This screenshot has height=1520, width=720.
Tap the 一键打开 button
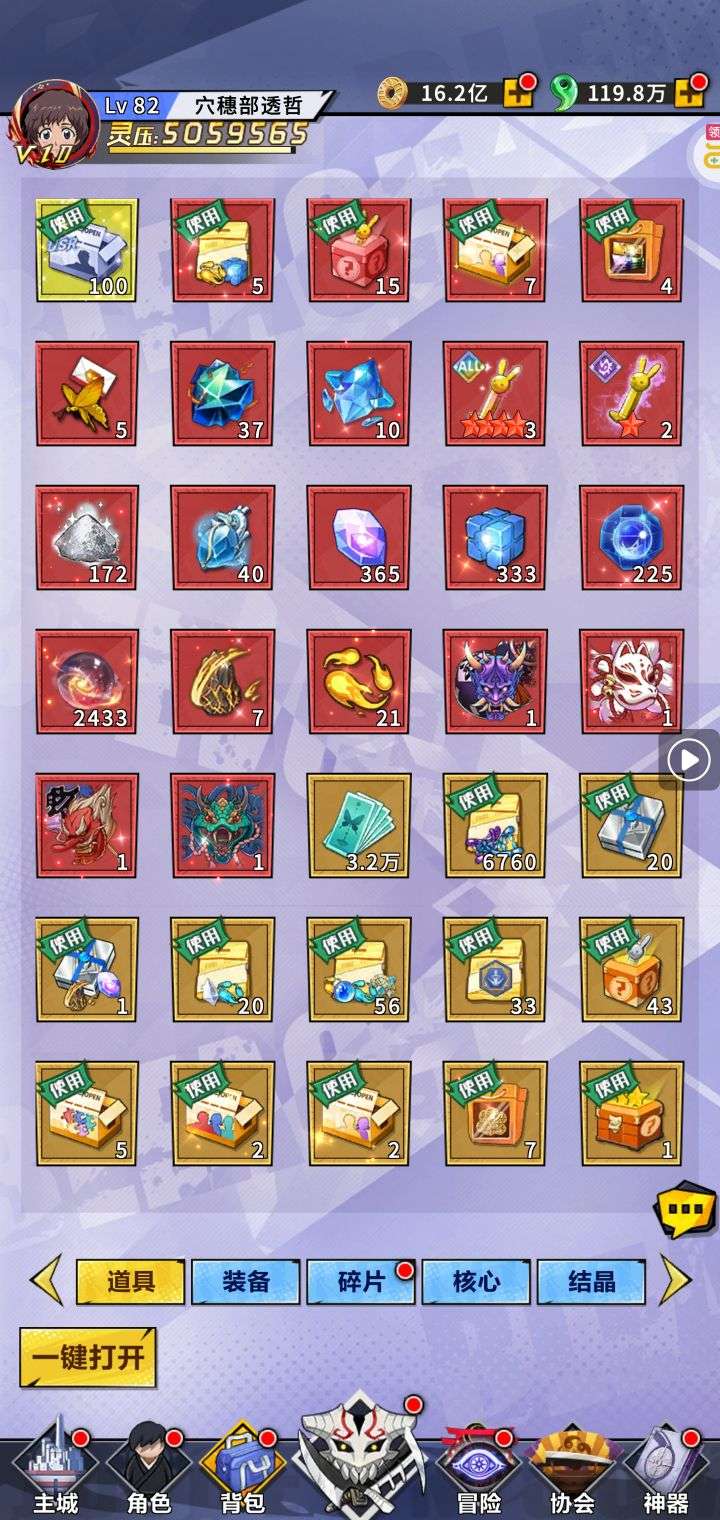[x=88, y=1358]
